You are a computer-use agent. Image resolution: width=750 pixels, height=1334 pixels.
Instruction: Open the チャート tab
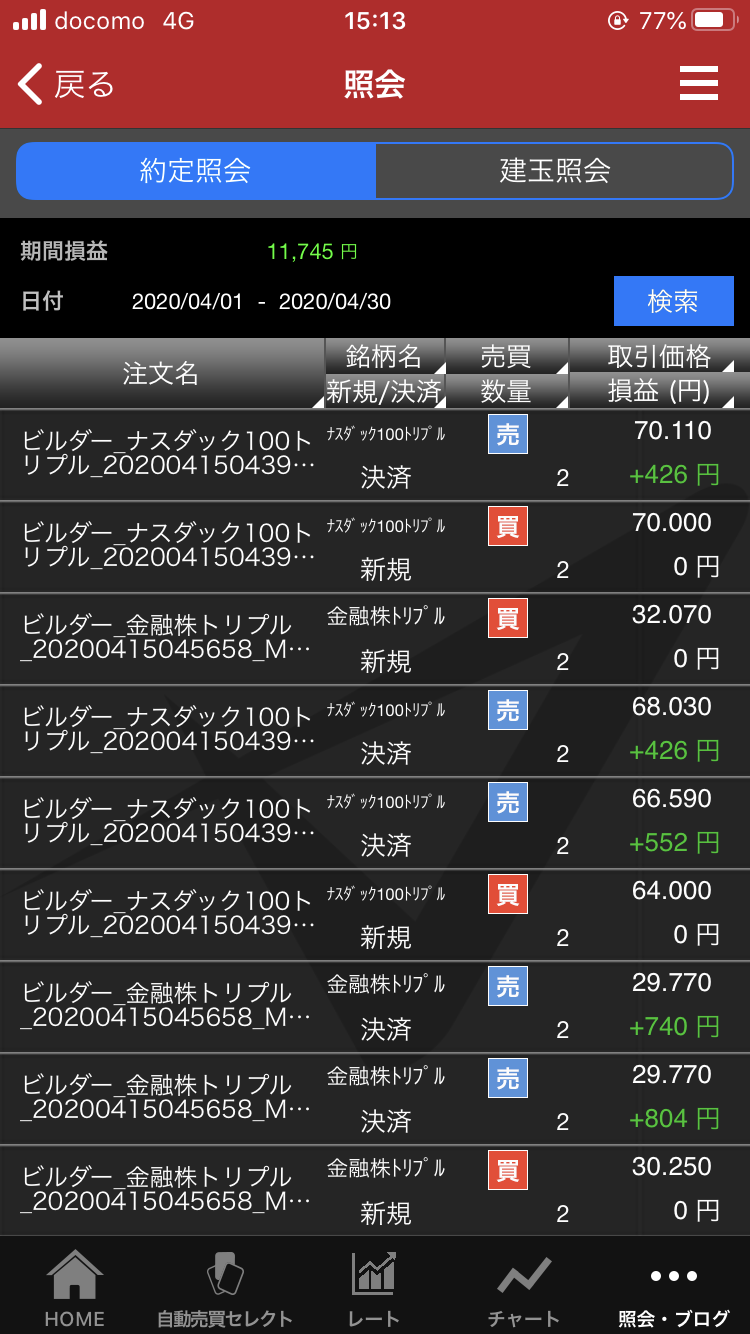click(x=524, y=1288)
